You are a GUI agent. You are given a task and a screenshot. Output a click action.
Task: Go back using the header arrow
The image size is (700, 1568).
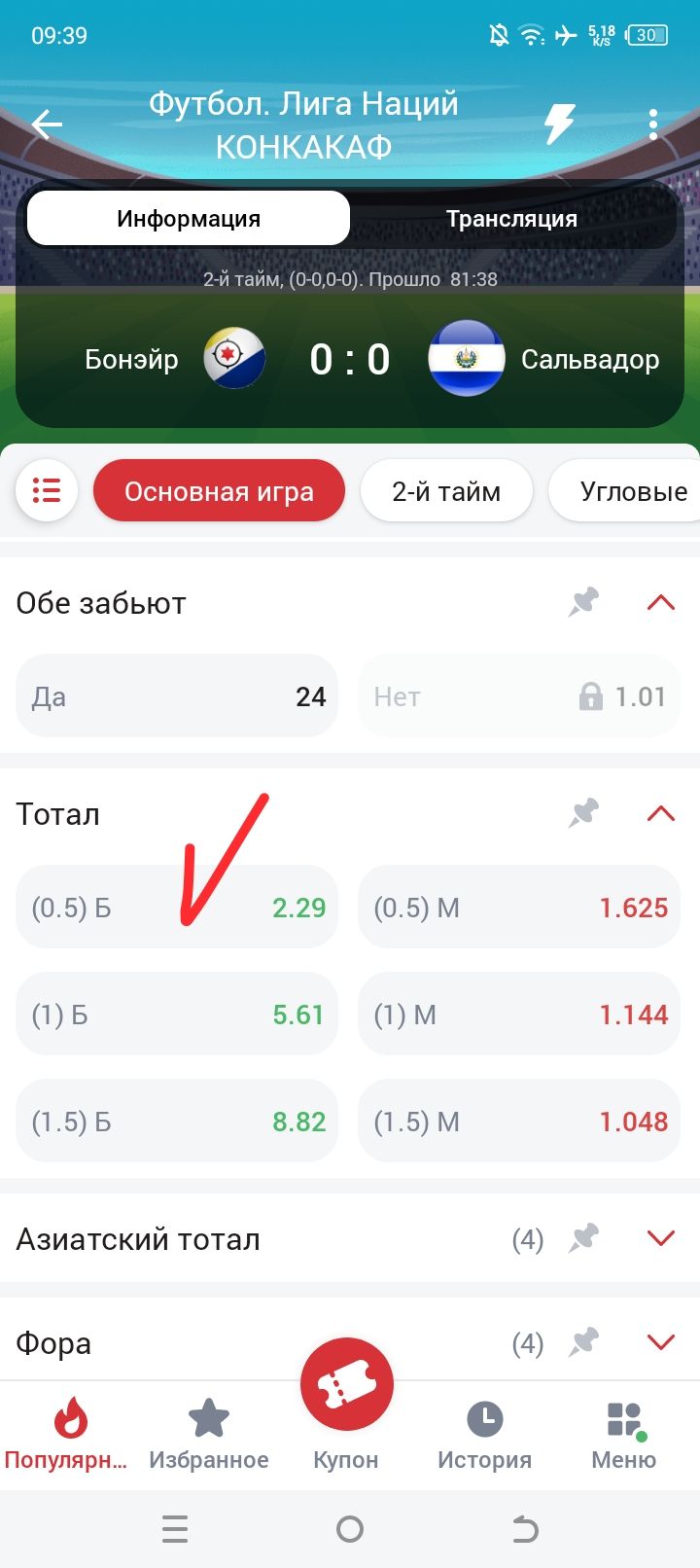[46, 125]
